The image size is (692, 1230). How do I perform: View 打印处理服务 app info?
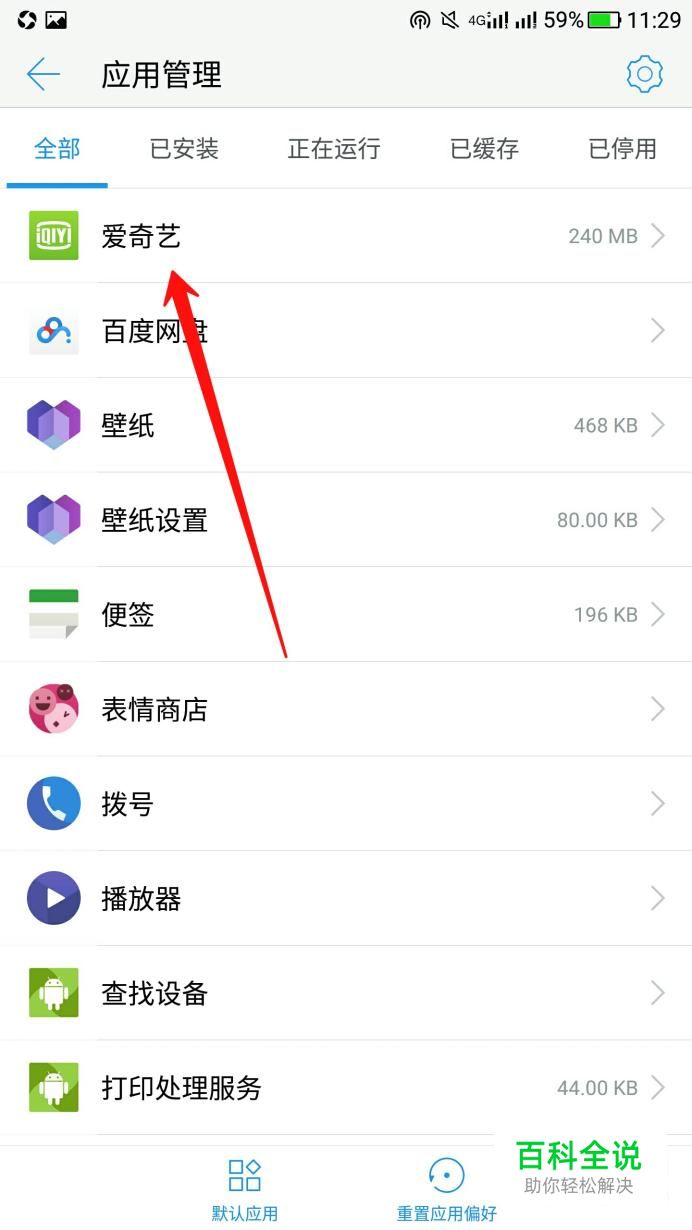(346, 1087)
